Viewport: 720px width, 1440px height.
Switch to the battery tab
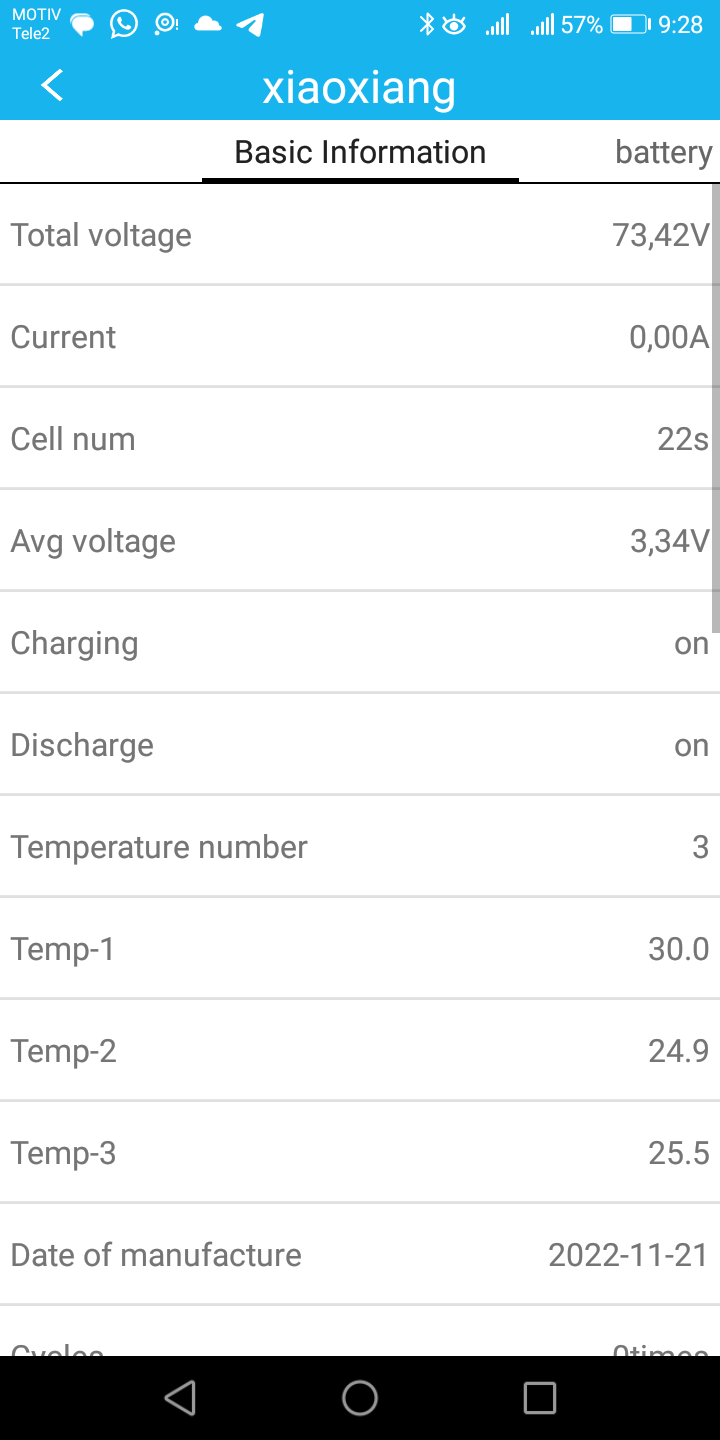point(663,152)
